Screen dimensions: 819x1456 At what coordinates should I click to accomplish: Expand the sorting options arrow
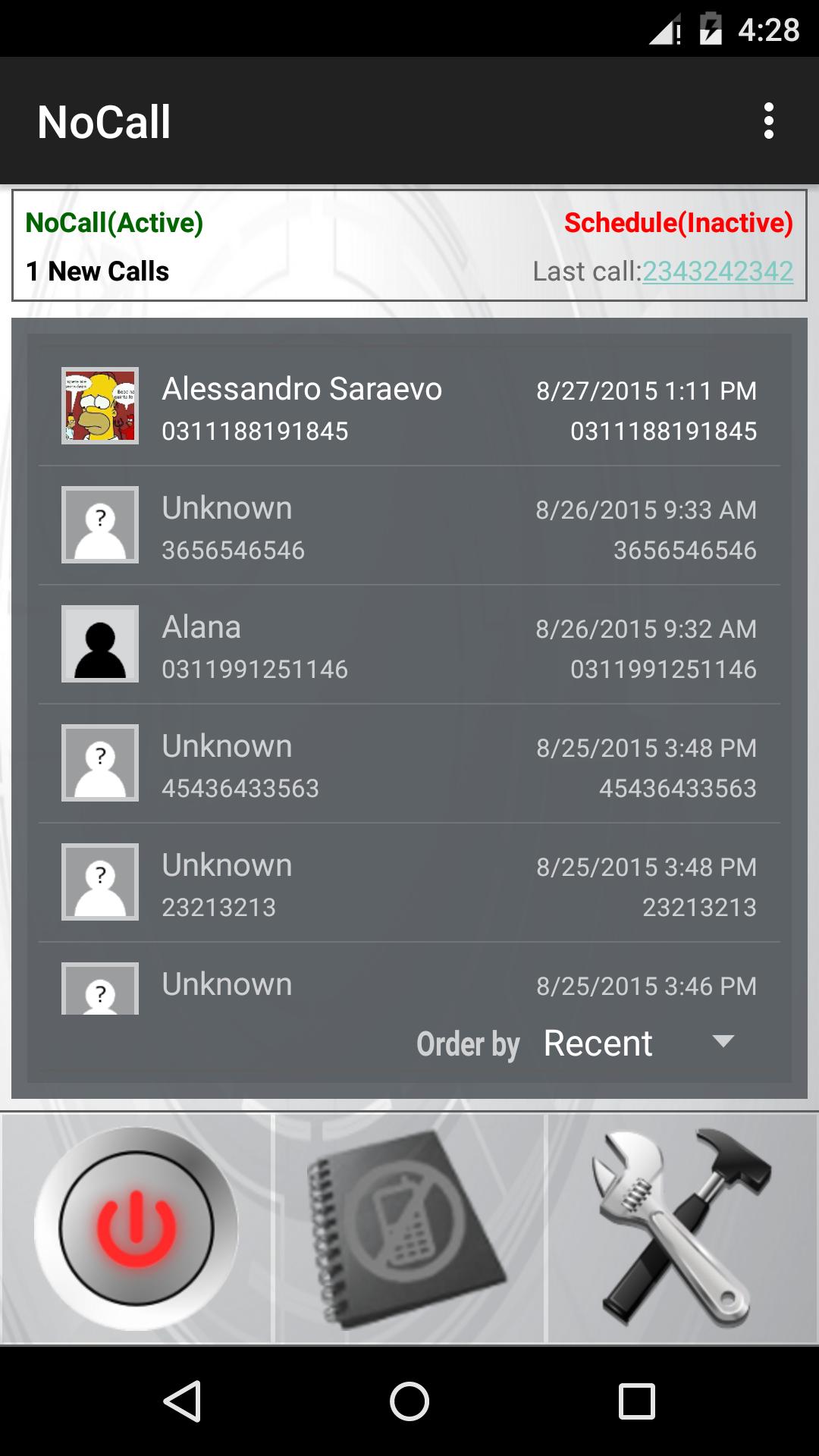click(x=723, y=1043)
